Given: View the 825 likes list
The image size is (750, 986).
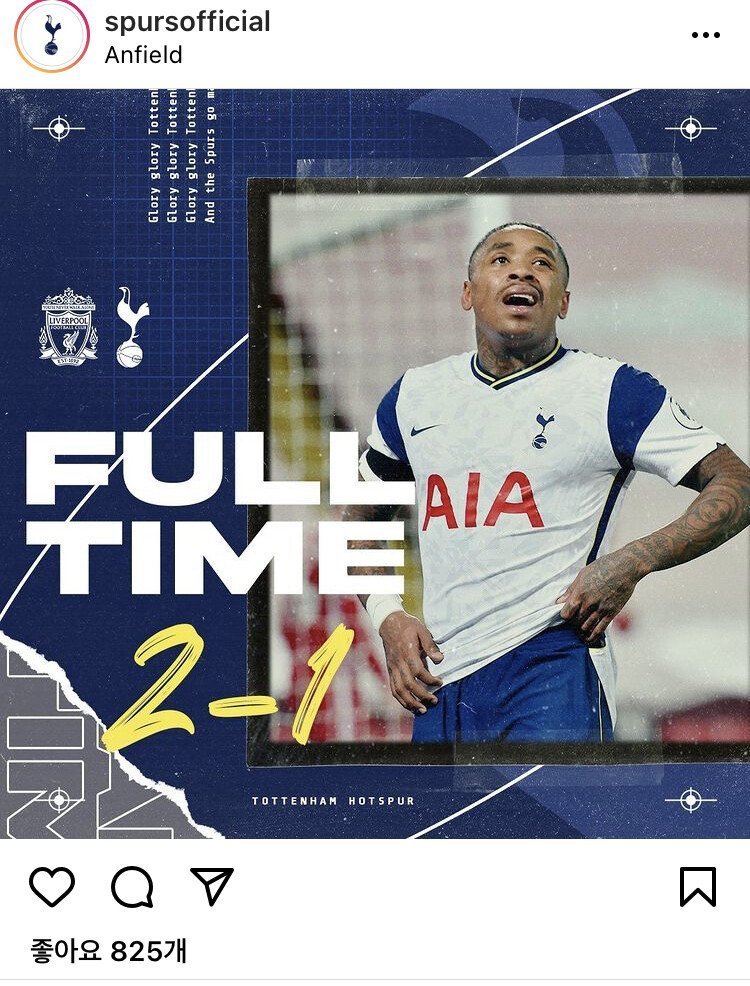Looking at the screenshot, I should [x=108, y=950].
